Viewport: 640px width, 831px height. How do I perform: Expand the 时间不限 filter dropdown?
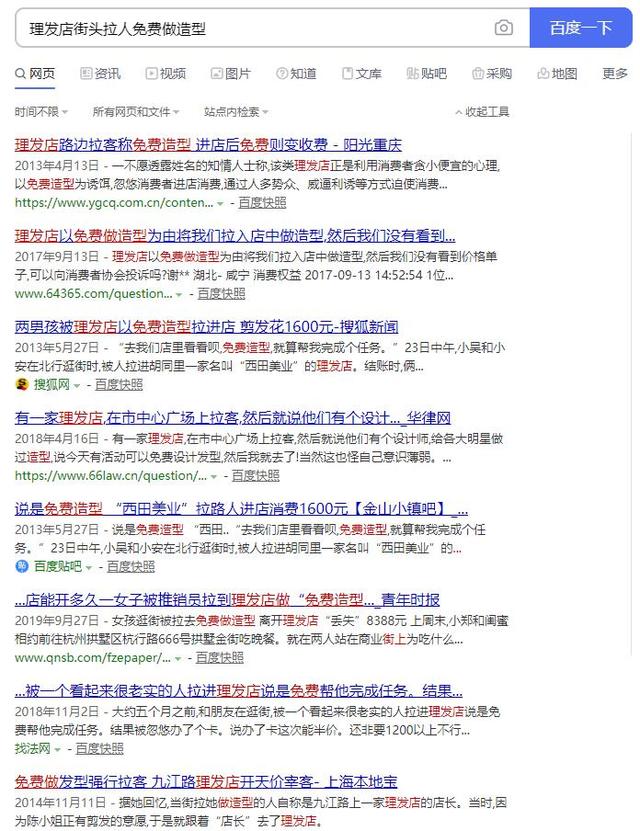tap(41, 112)
